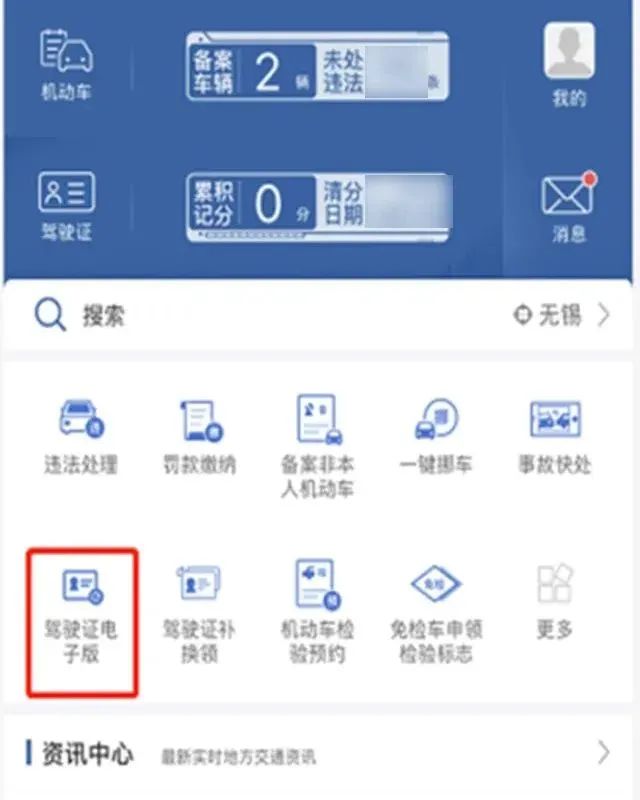This screenshot has width=640, height=800.
Task: Open 违法处理 service
Action: point(81,437)
